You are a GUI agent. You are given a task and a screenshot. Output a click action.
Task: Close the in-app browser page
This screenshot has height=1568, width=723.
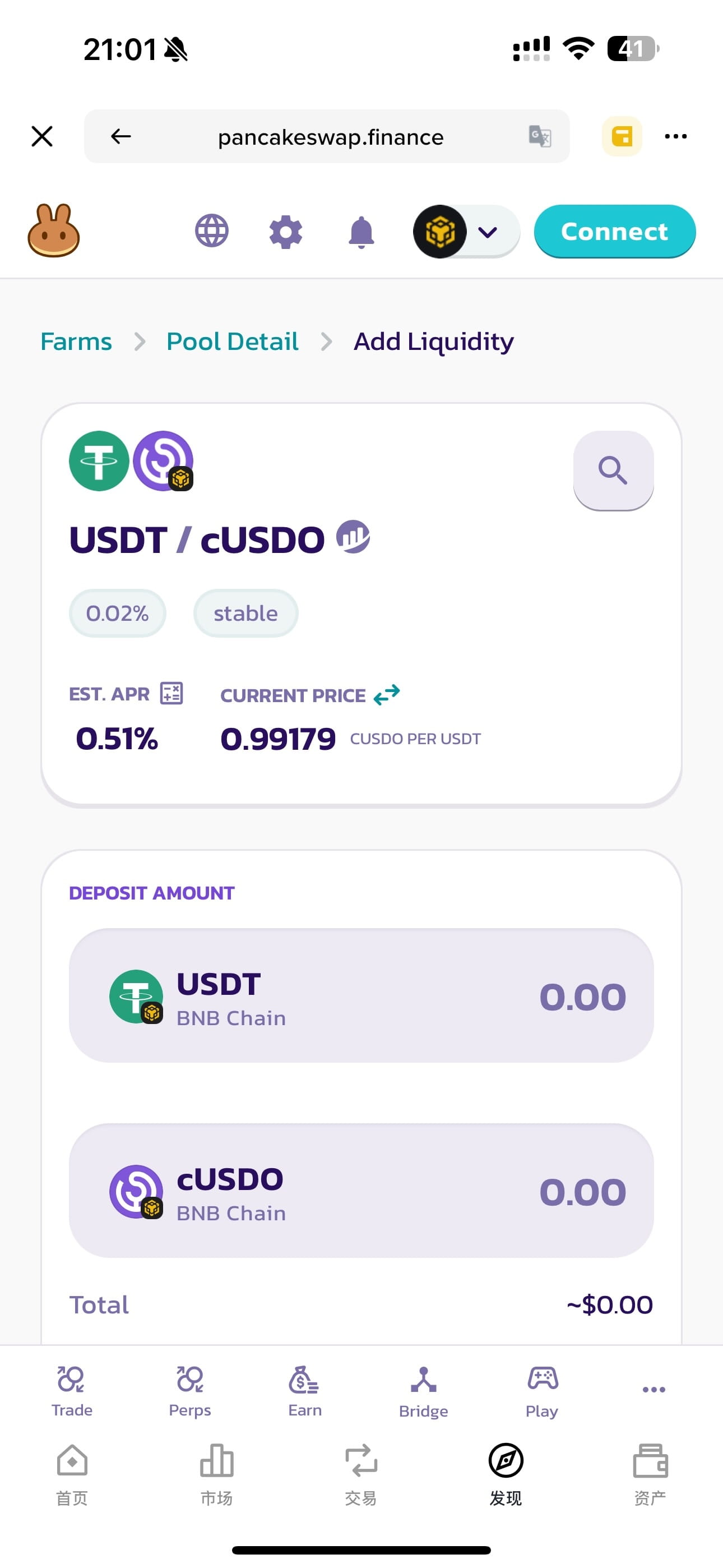pyautogui.click(x=42, y=136)
